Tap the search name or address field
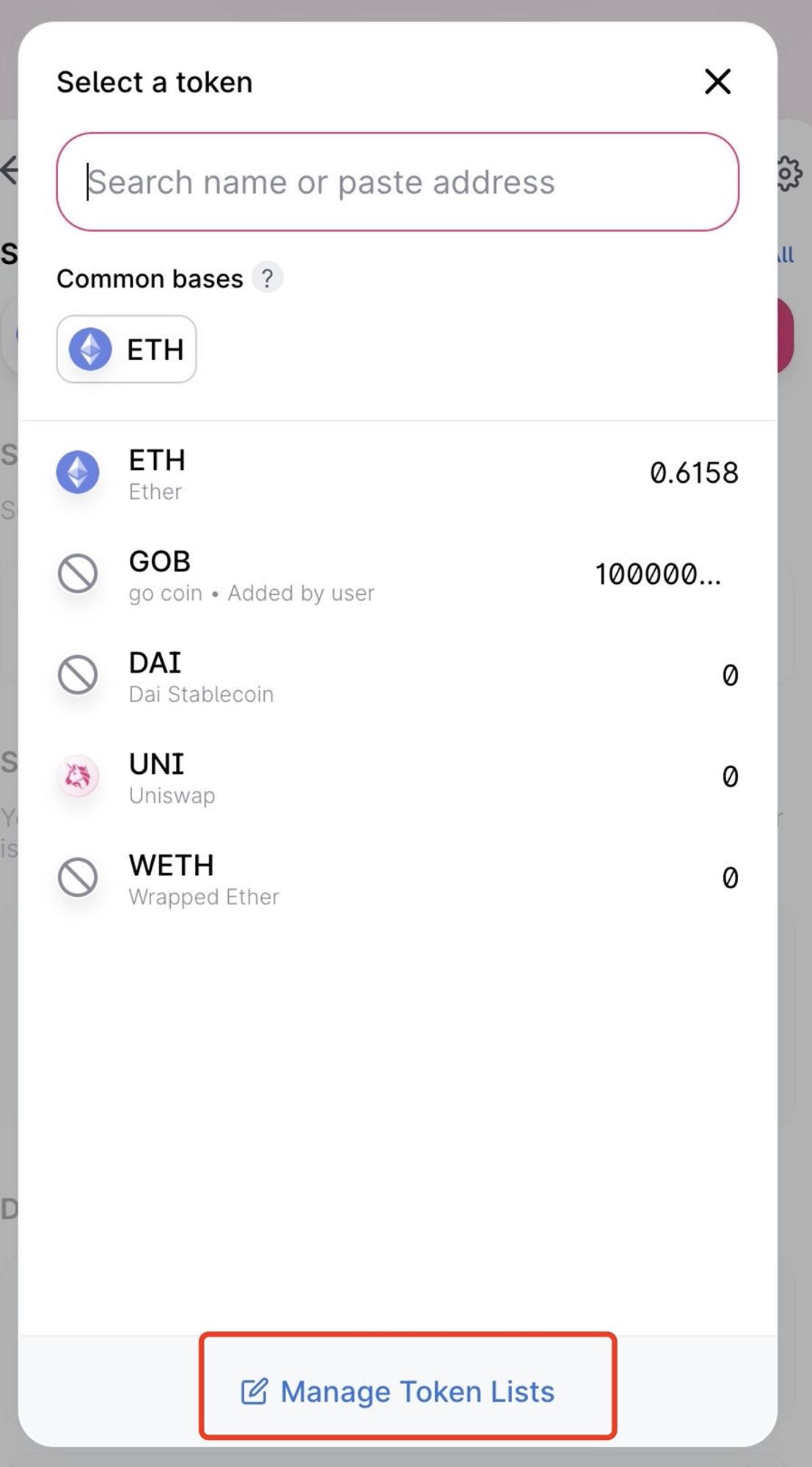Screen dimensions: 812x1467 coord(398,182)
